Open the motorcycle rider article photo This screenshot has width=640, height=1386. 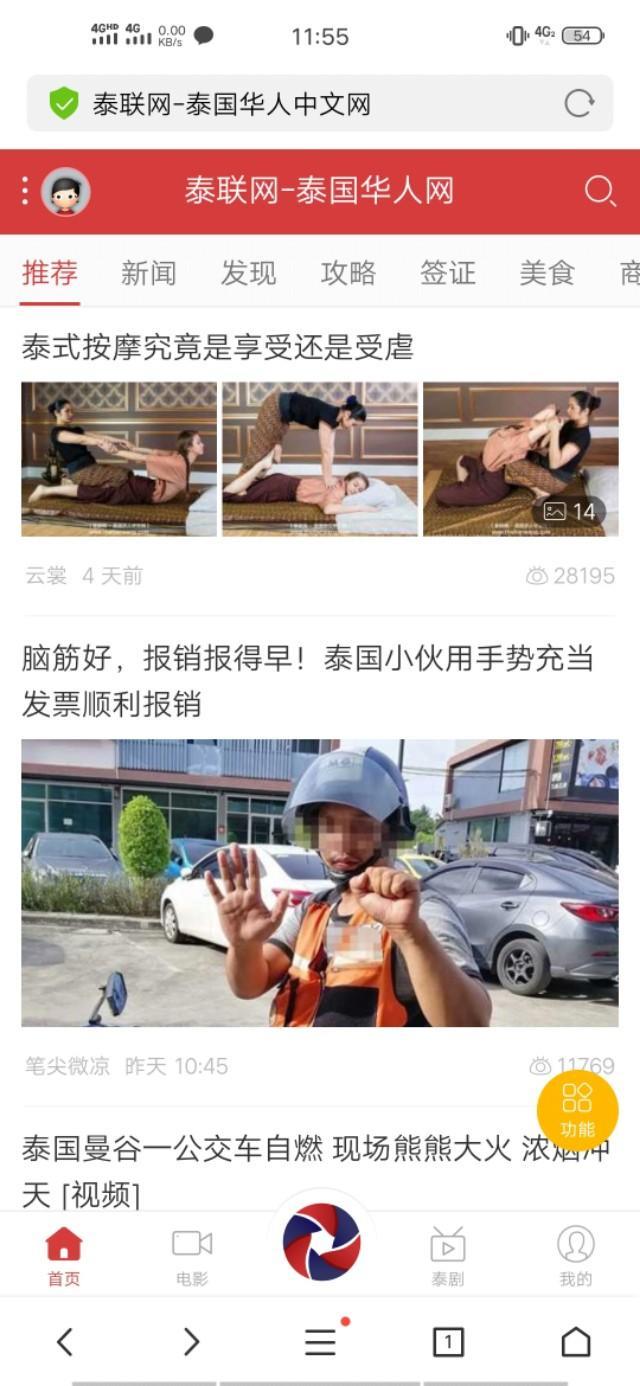pos(320,883)
